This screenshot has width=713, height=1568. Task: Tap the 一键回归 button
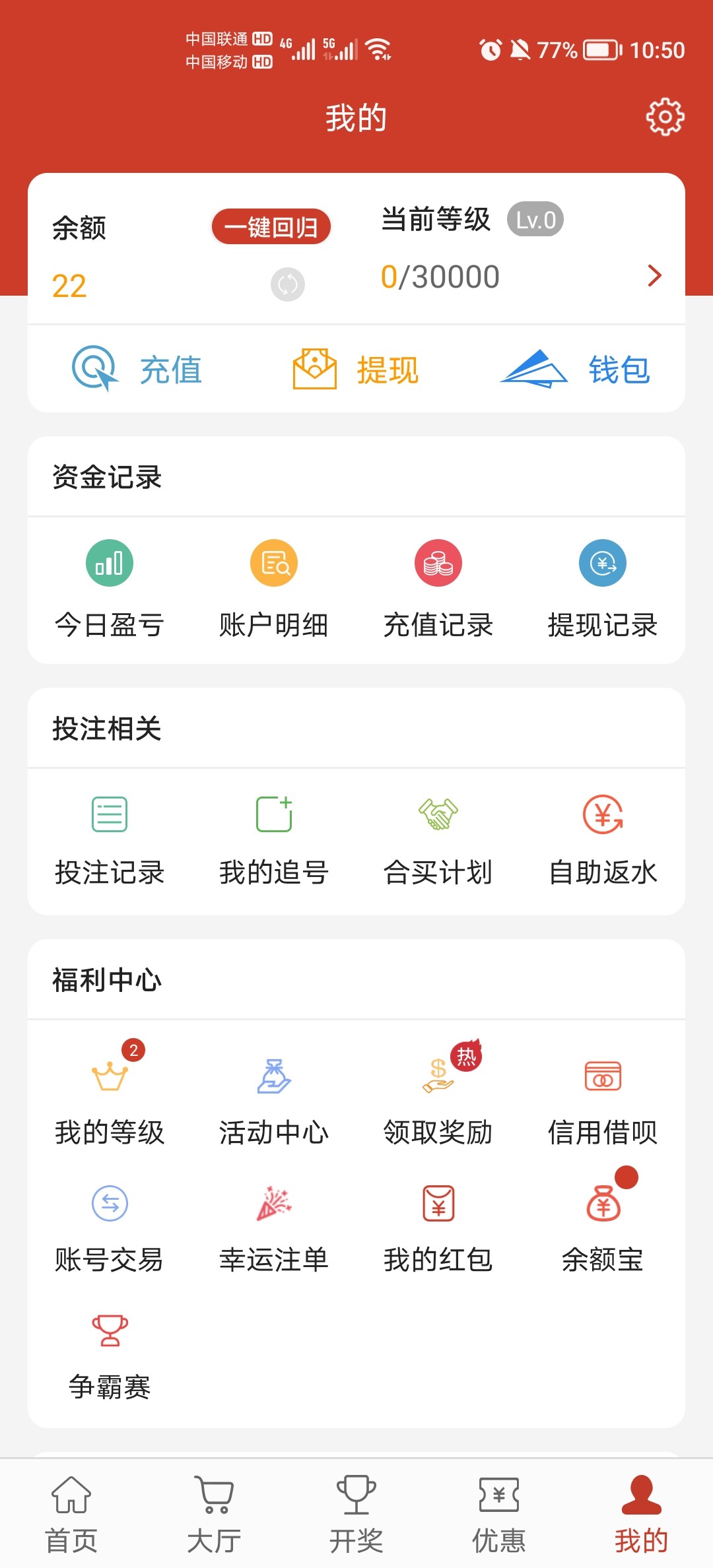(271, 227)
